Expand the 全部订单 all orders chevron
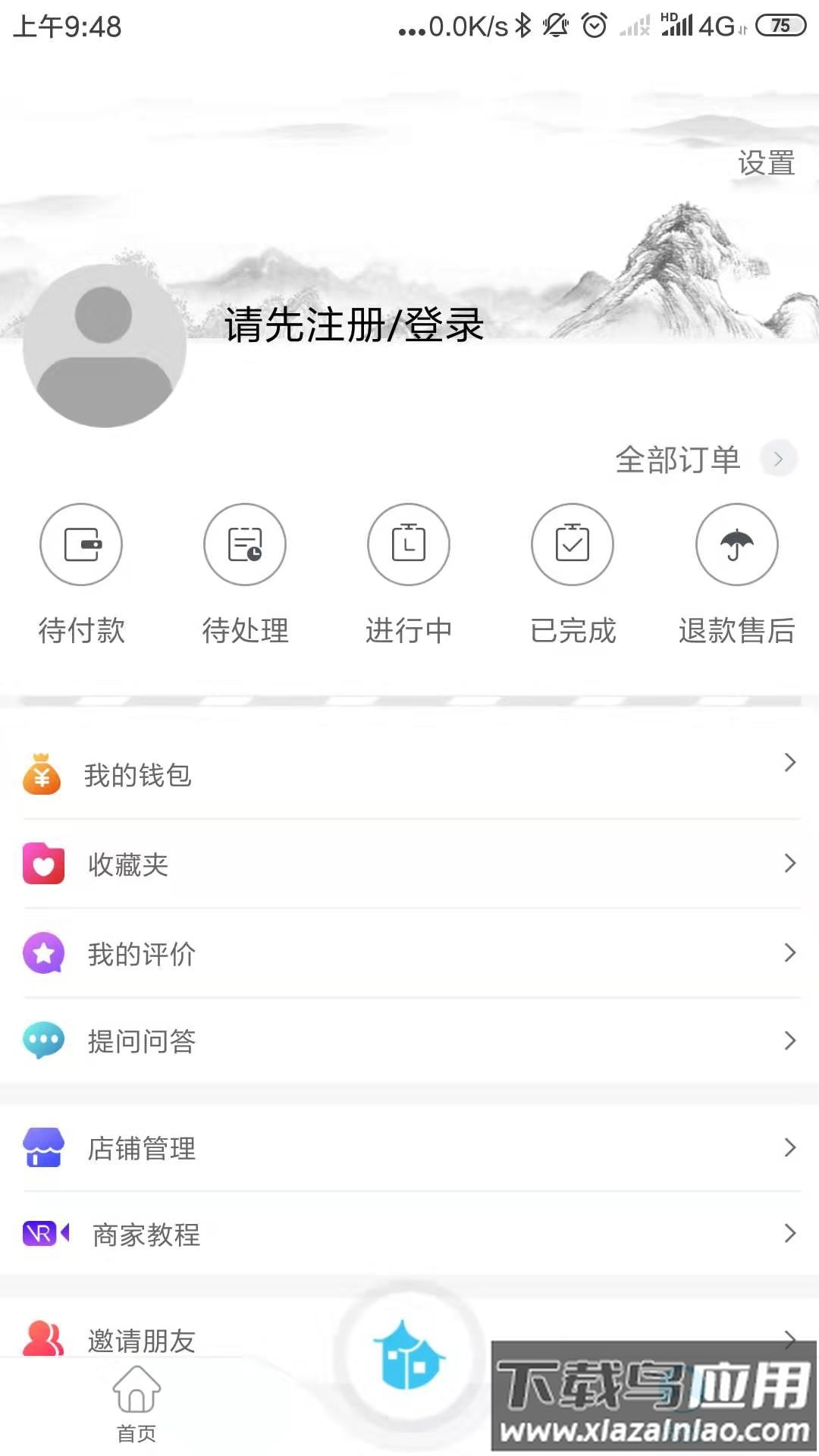The width and height of the screenshot is (819, 1456). 779,459
